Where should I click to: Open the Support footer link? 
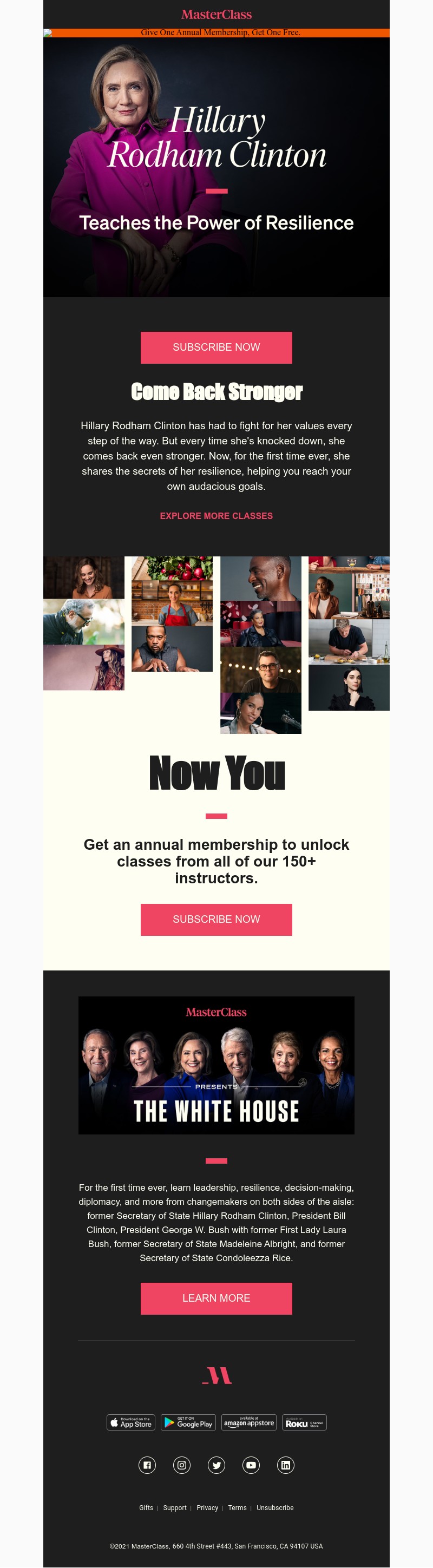[175, 1508]
